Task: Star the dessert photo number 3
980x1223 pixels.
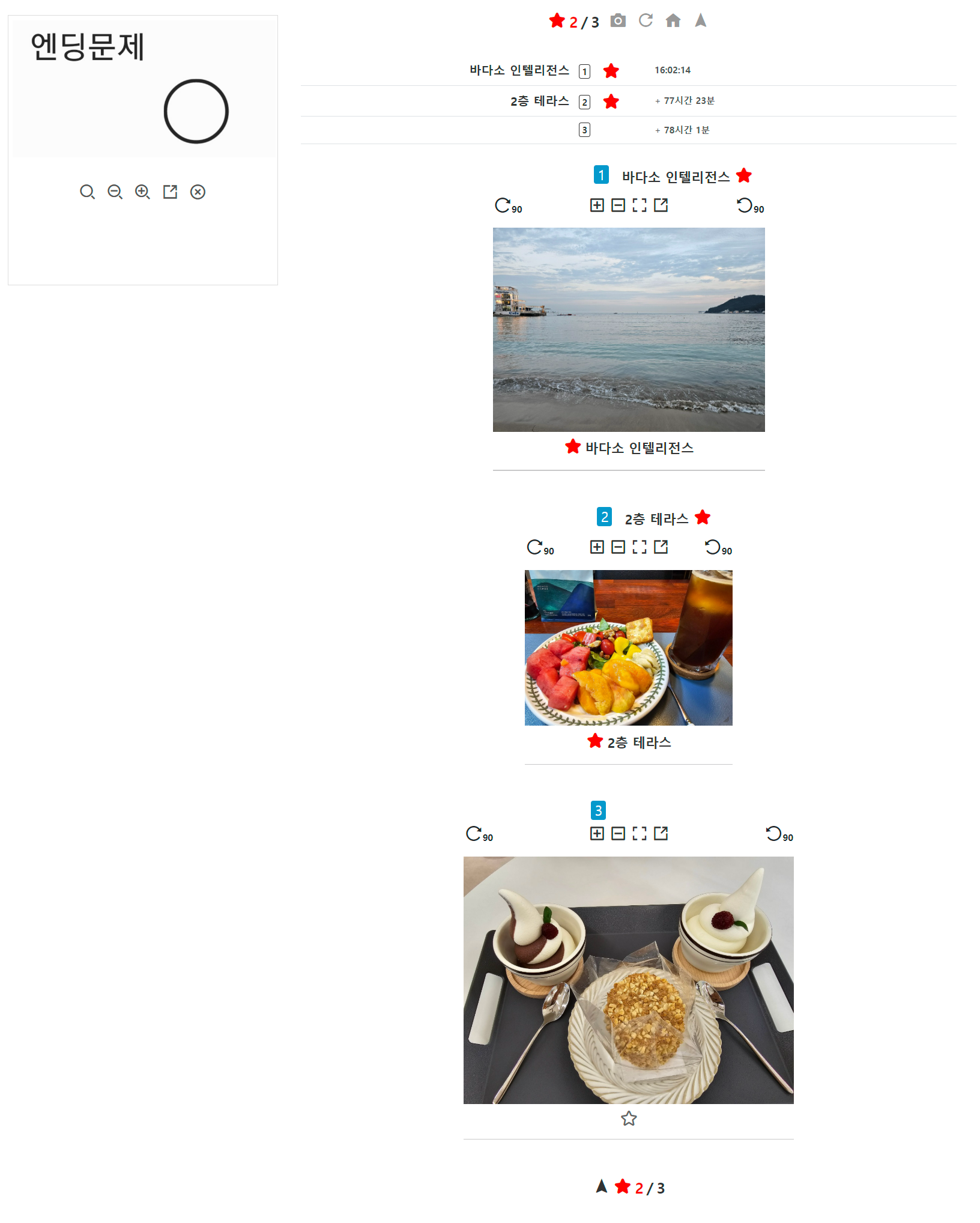Action: click(x=629, y=1118)
